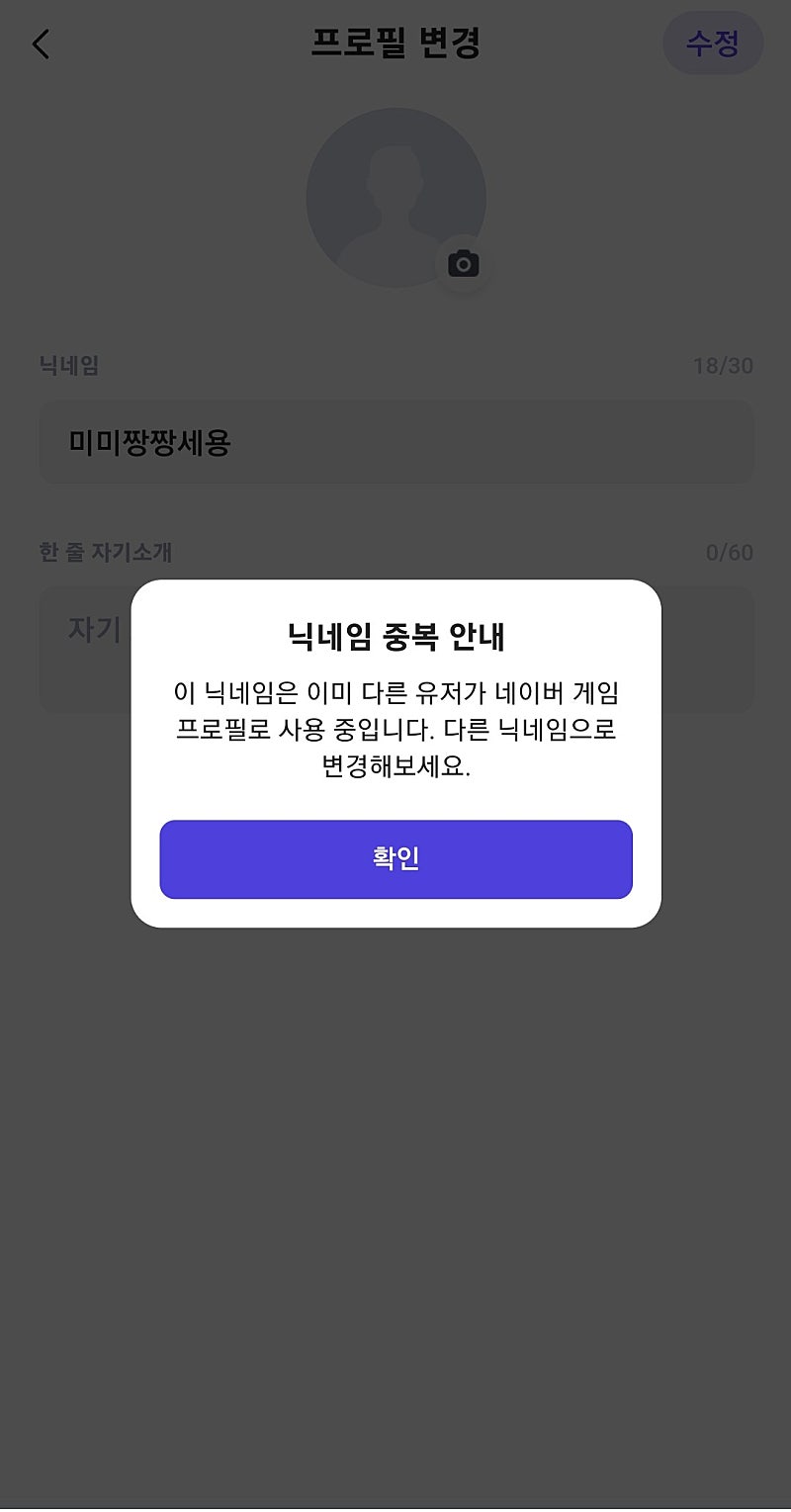Image resolution: width=791 pixels, height=1512 pixels.
Task: Change profile photo via the camera icon
Action: coord(463,264)
